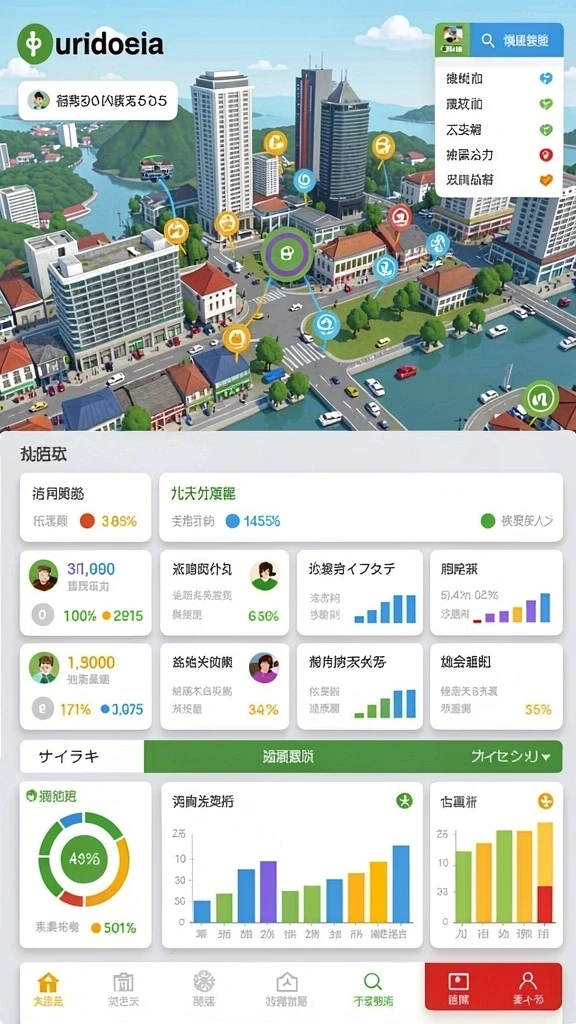Go to the Home tab in bottom navigation

(x=48, y=989)
